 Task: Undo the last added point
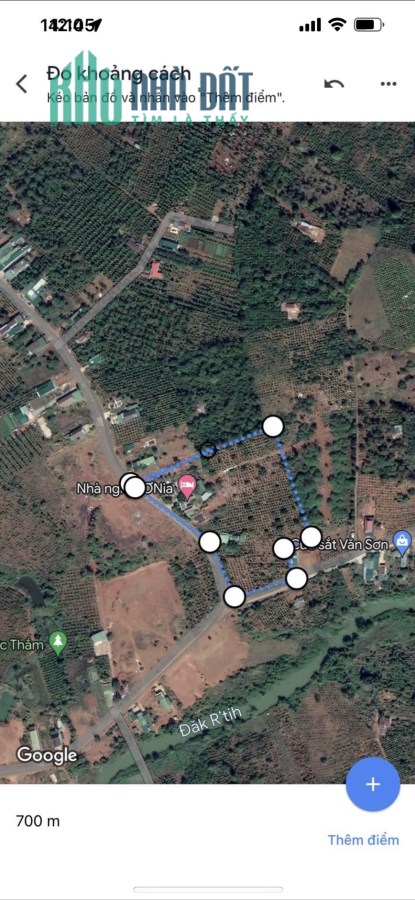click(x=333, y=84)
